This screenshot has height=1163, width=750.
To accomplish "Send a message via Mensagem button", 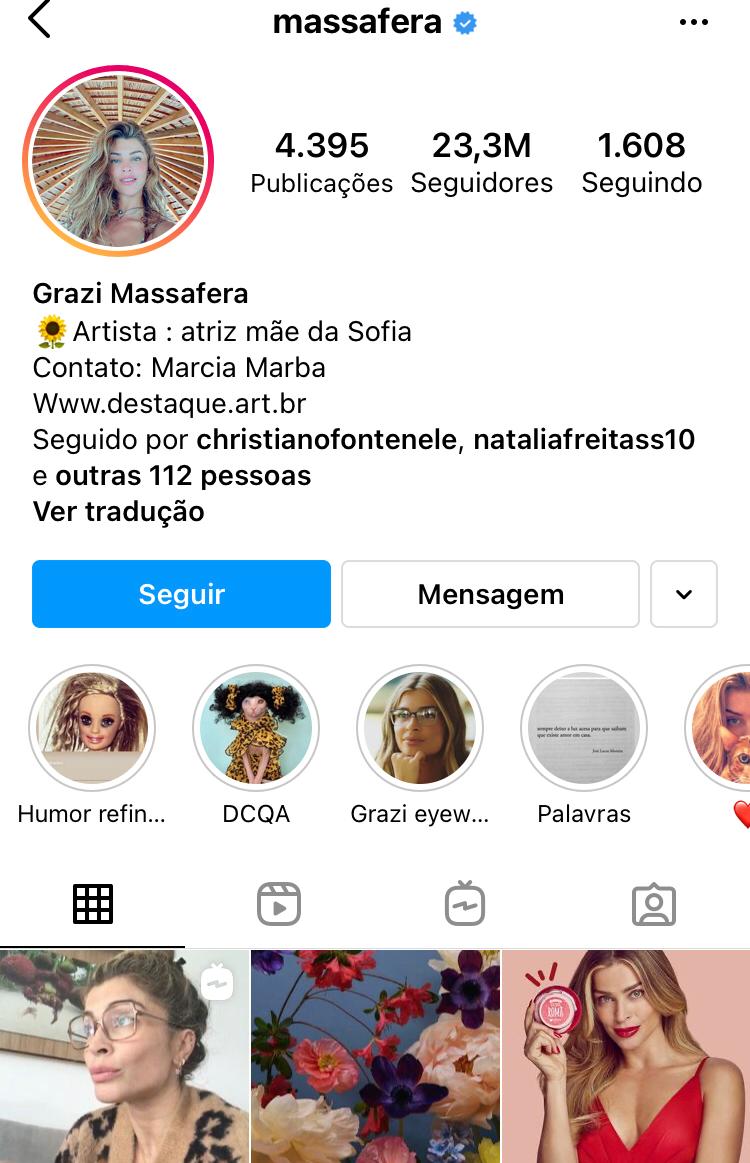I will pyautogui.click(x=490, y=594).
